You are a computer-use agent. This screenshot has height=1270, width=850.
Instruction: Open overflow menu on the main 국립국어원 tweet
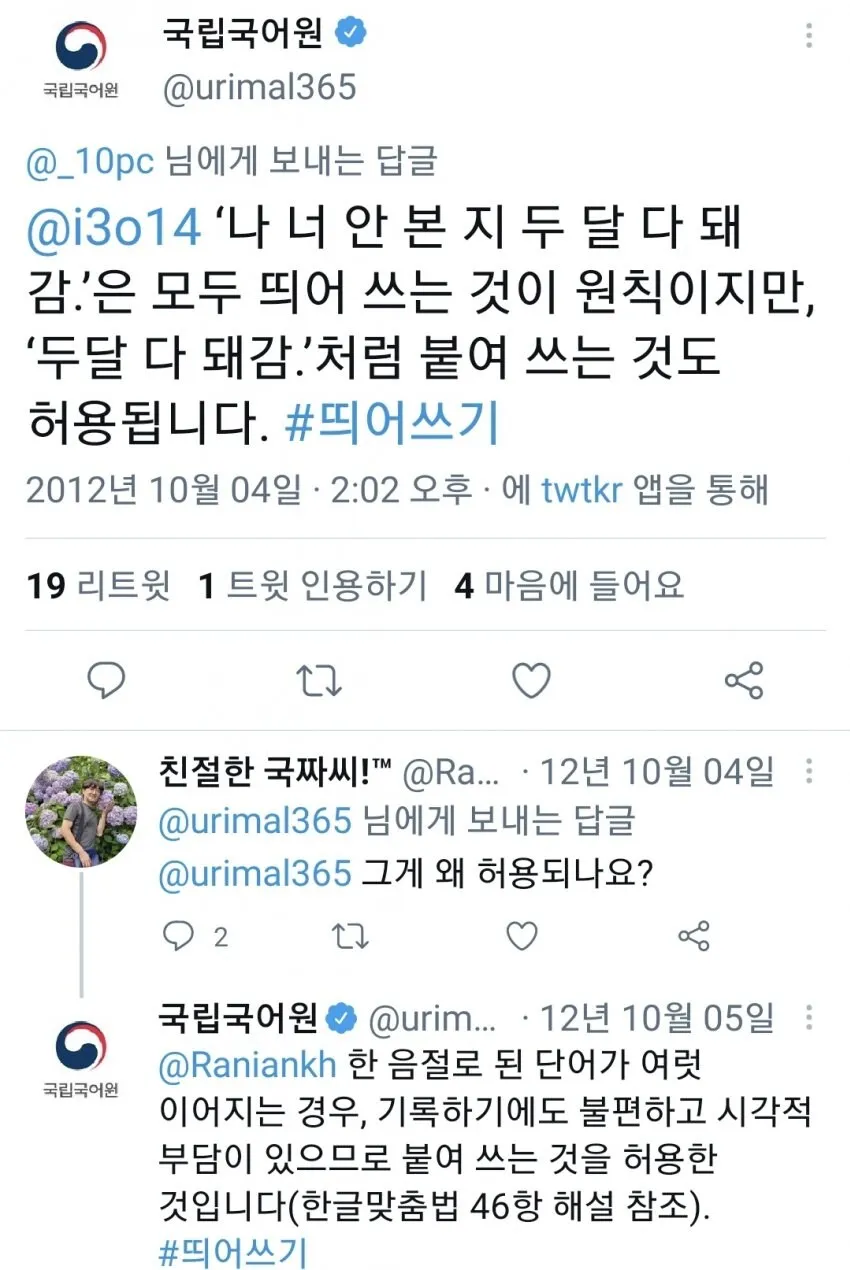[809, 37]
